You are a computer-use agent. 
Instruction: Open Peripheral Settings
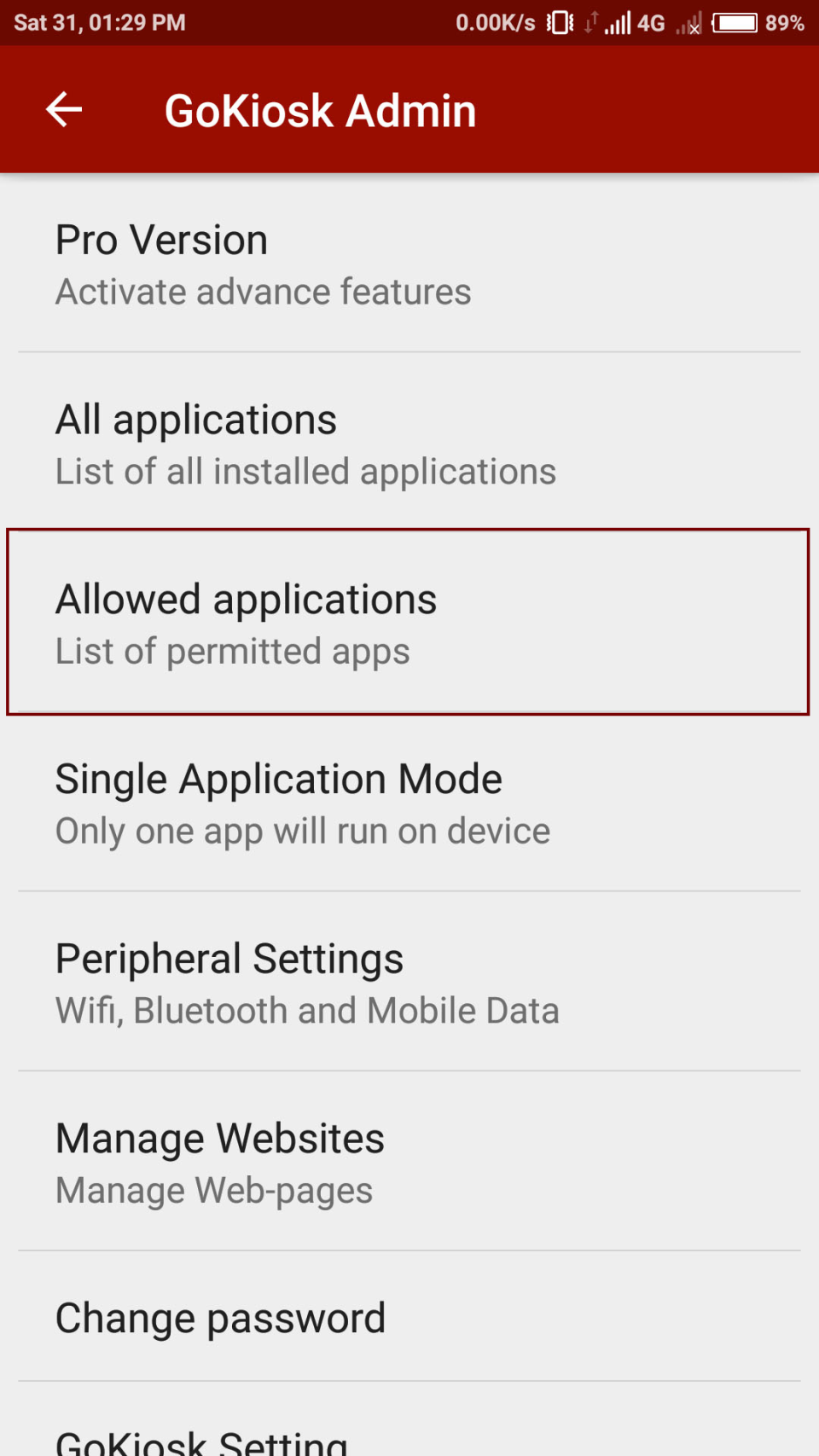[409, 983]
